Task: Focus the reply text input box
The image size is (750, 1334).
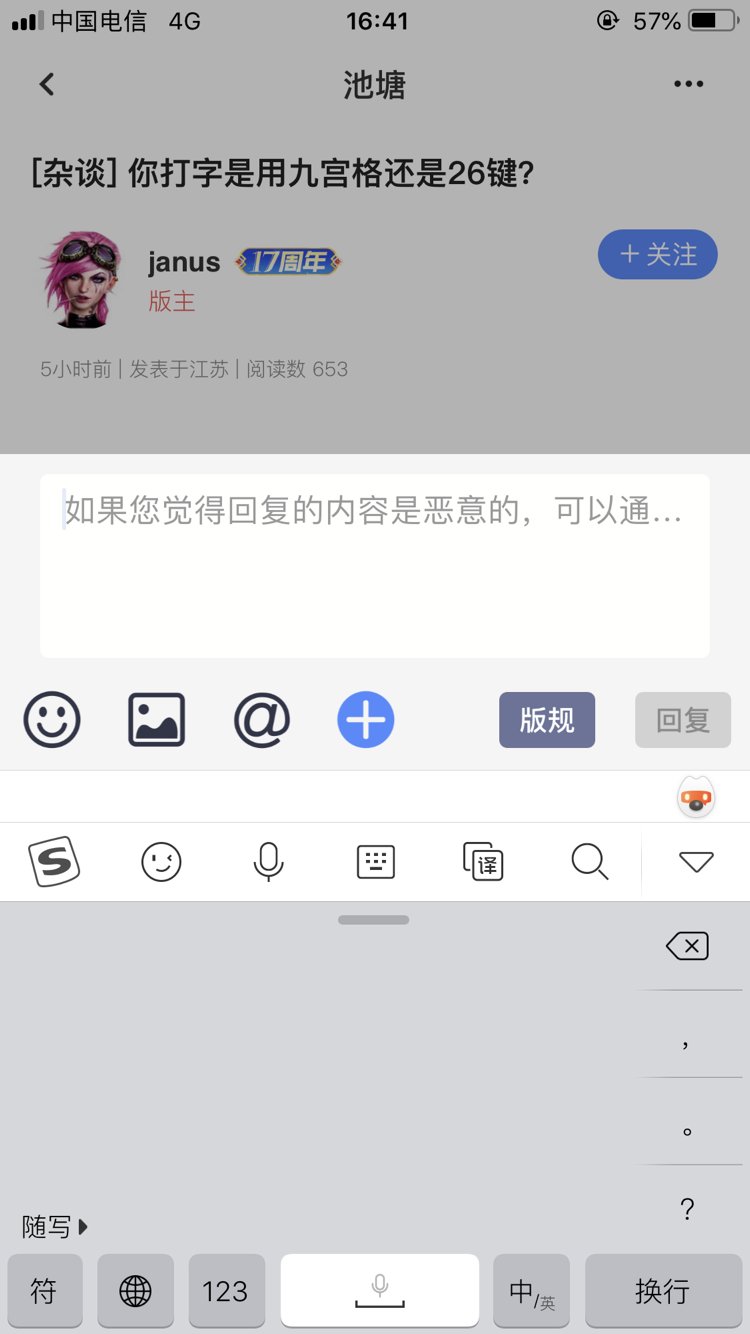Action: click(x=375, y=566)
